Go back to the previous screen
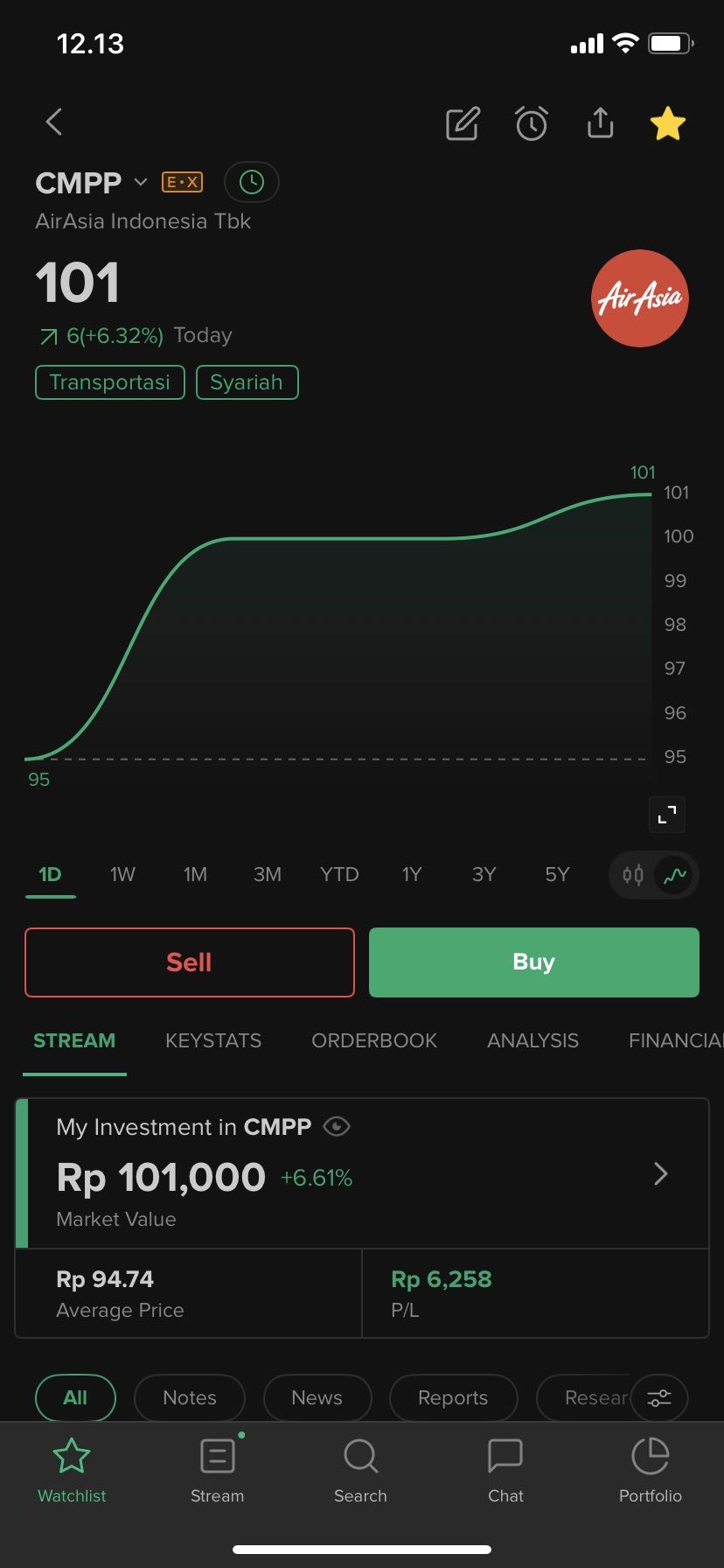This screenshot has width=724, height=1568. point(54,122)
